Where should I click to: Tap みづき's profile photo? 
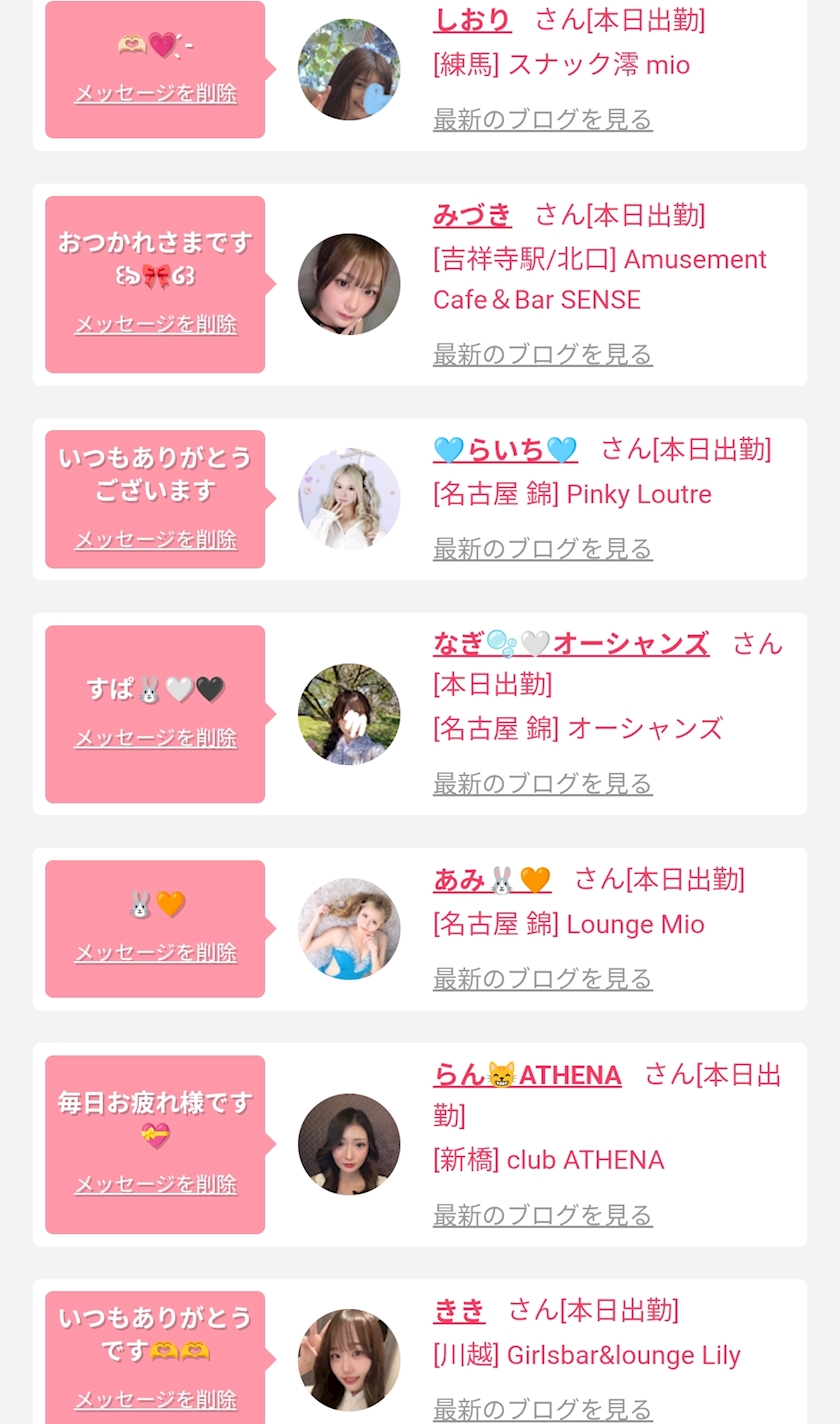(349, 285)
